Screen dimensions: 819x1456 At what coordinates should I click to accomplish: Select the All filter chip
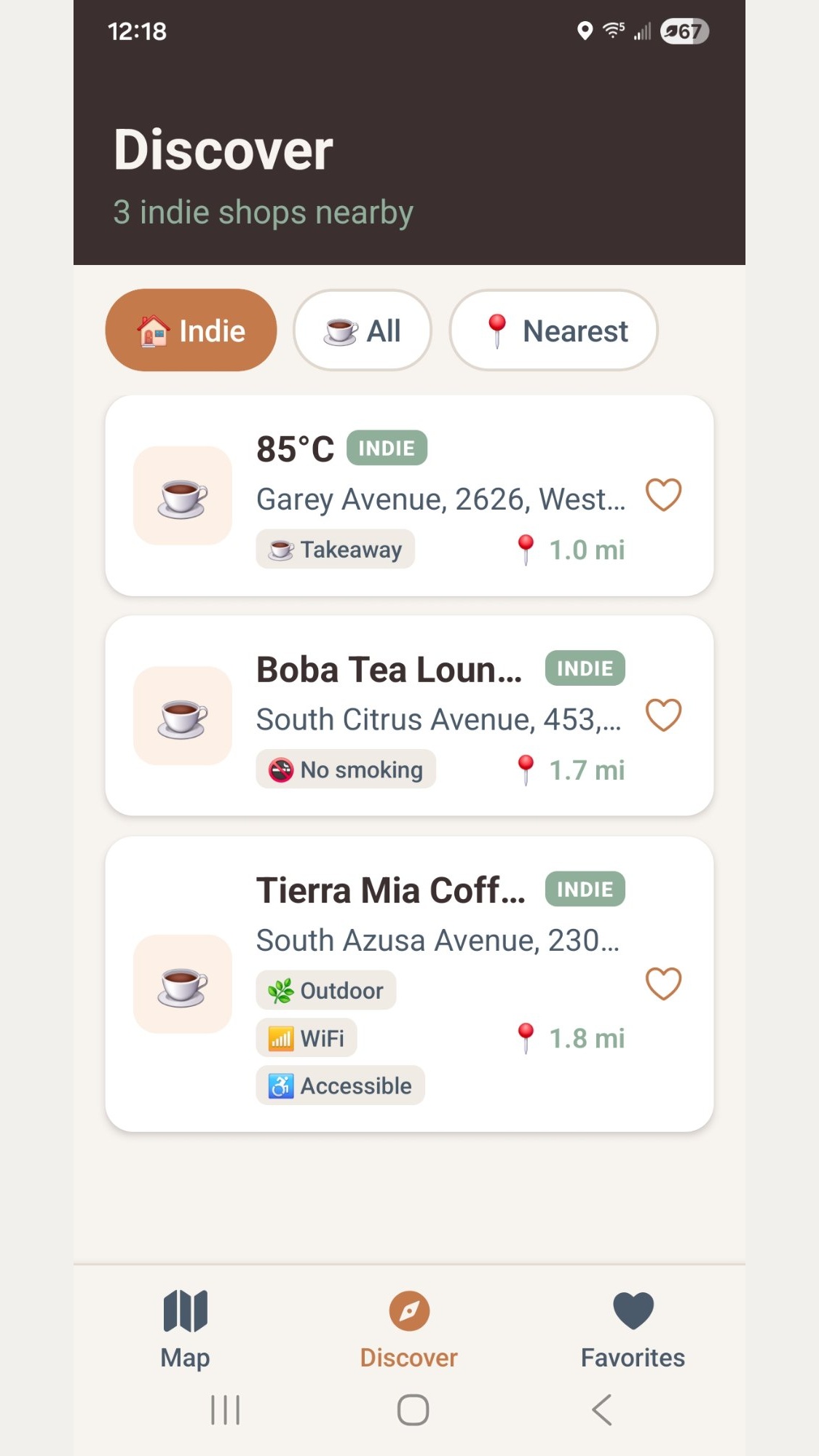click(363, 330)
